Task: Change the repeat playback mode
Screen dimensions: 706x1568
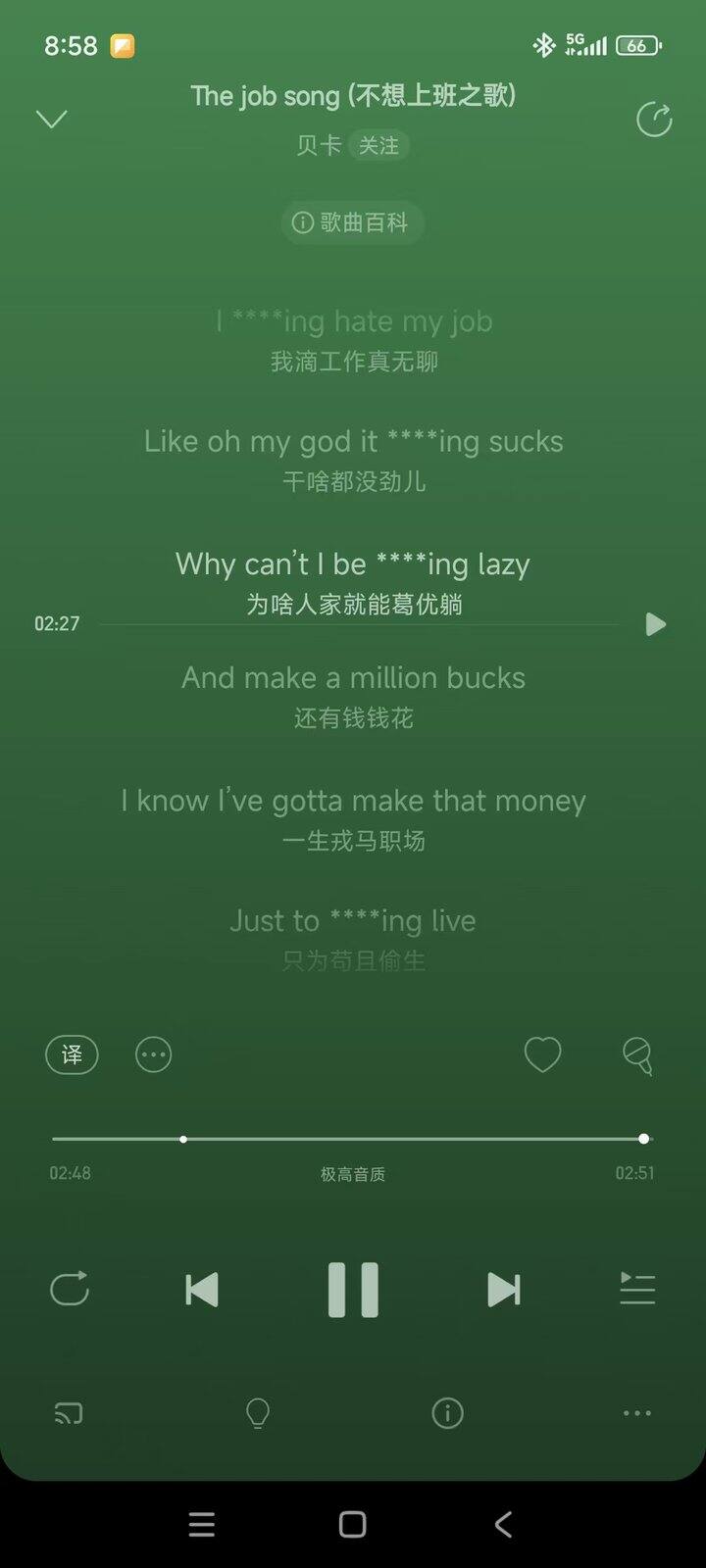Action: click(x=70, y=1289)
